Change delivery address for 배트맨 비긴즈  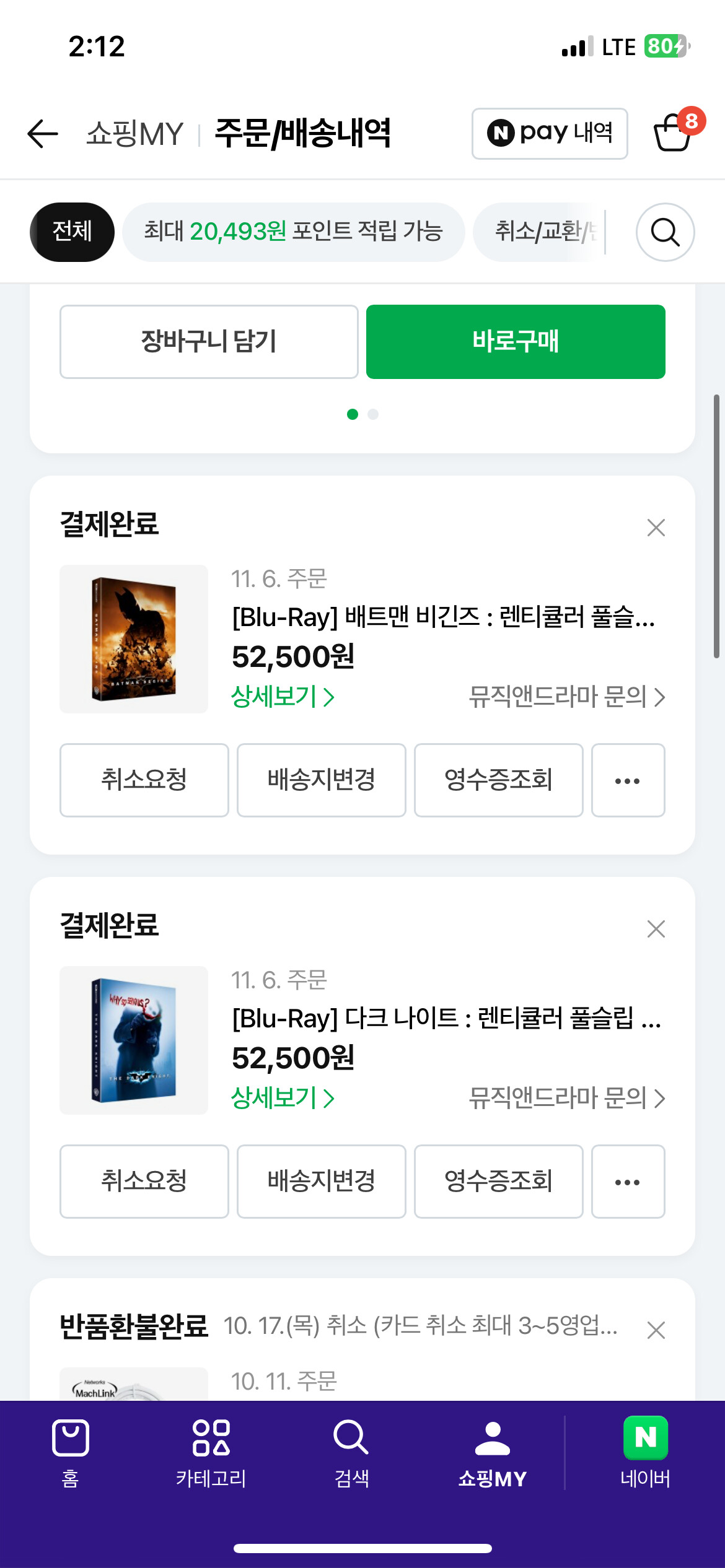click(321, 780)
